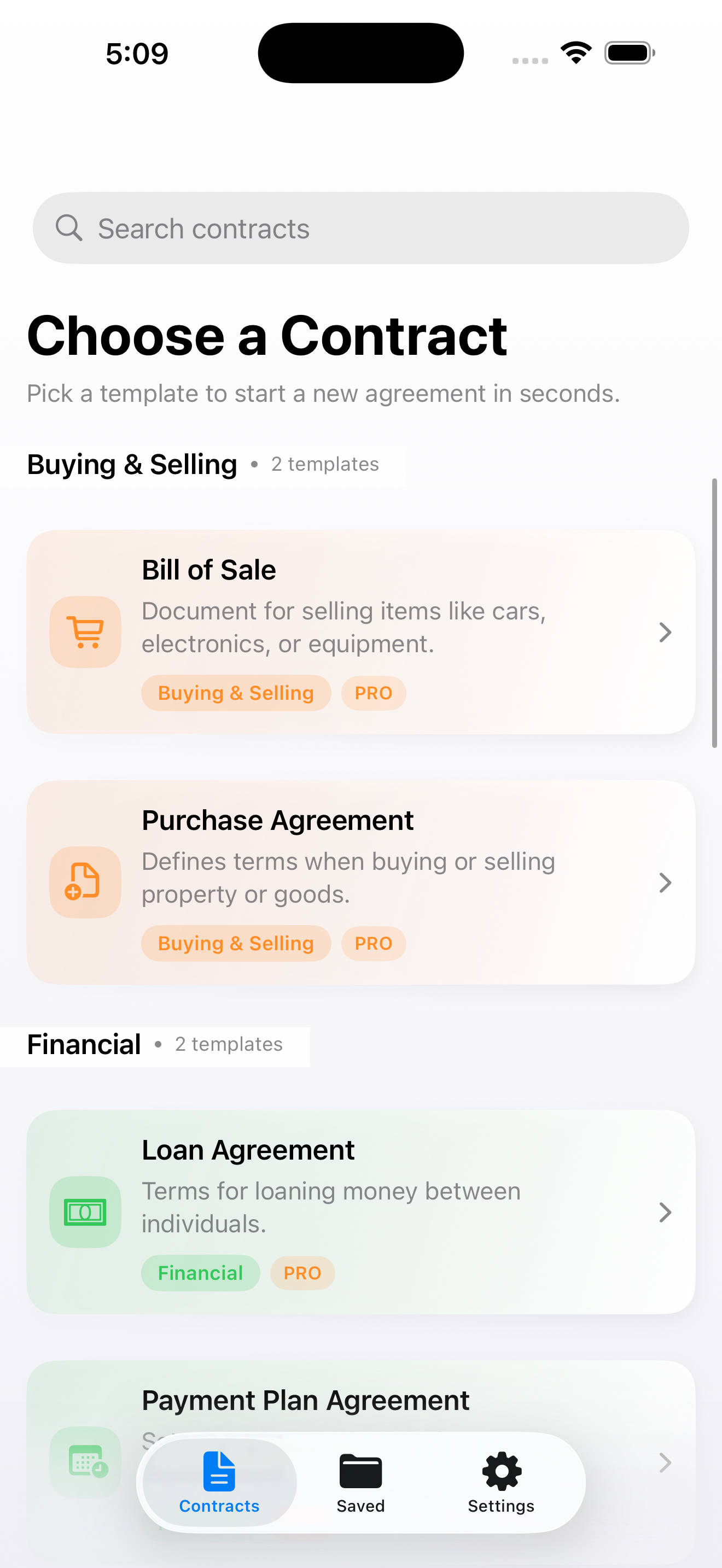
Task: Switch to the Saved tab
Action: 360,1482
